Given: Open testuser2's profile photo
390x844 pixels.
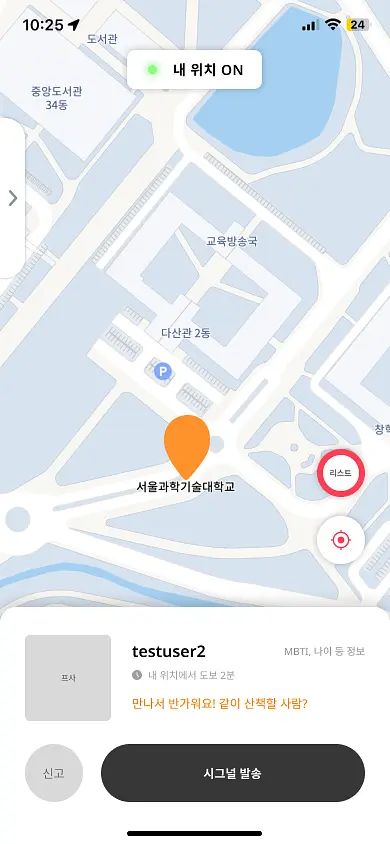Looking at the screenshot, I should 68,678.
